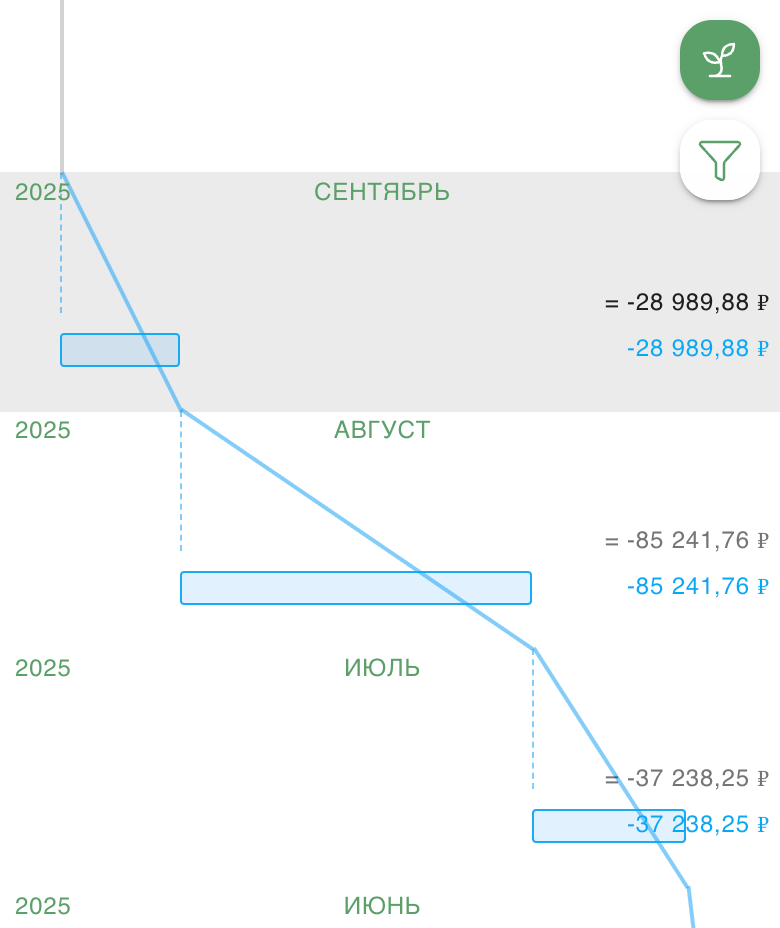Open the Июль 2025 month row
The width and height of the screenshot is (780, 928).
382,668
